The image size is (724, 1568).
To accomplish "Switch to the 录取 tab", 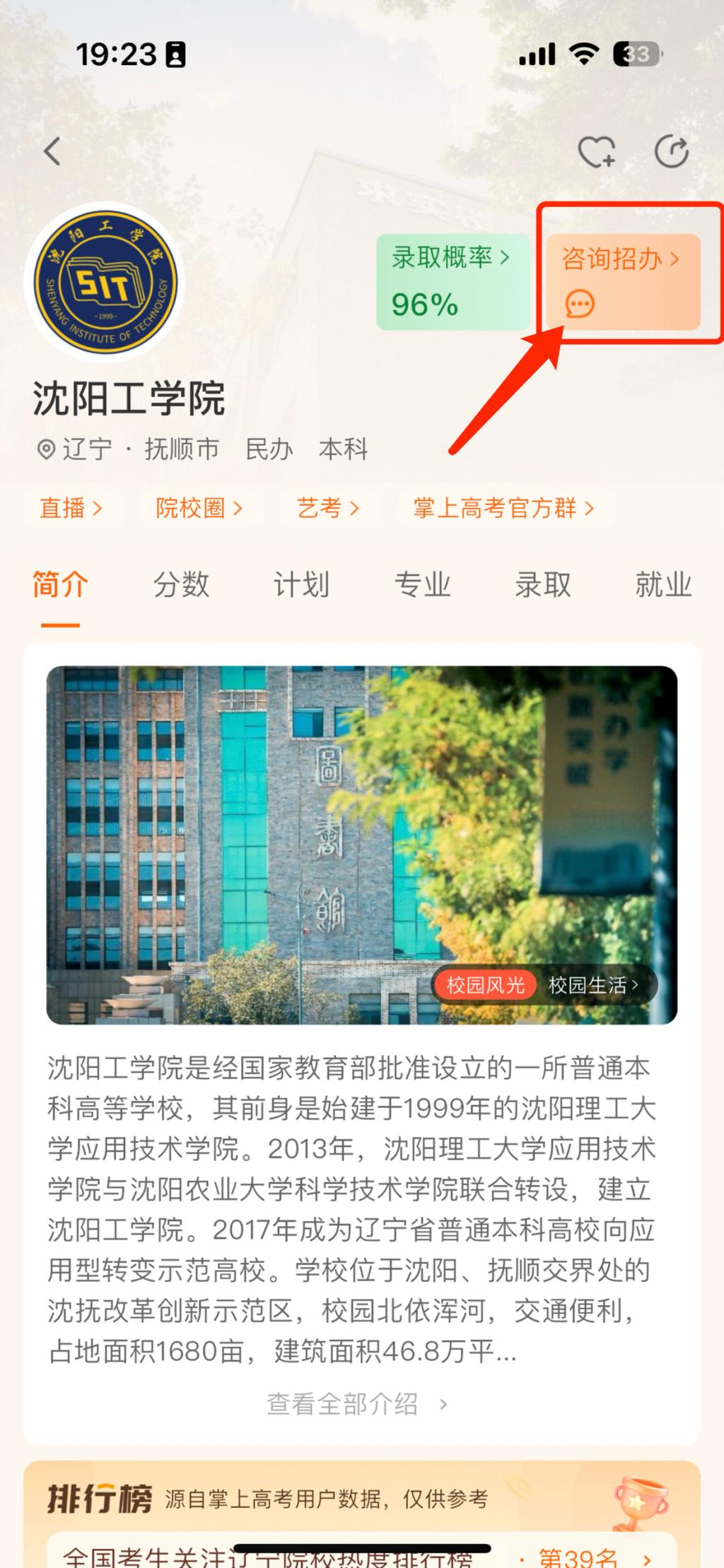I will [542, 585].
